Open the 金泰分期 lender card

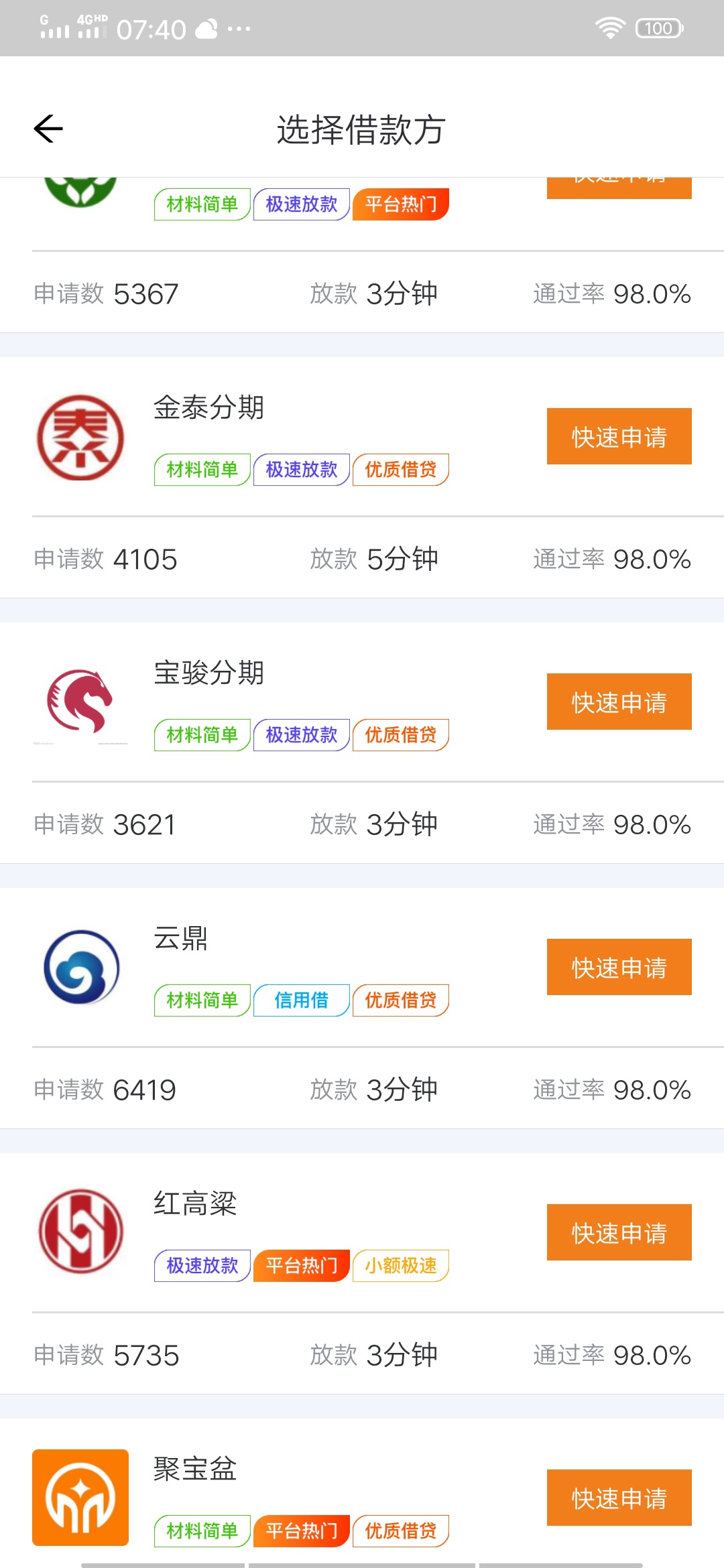click(x=362, y=477)
